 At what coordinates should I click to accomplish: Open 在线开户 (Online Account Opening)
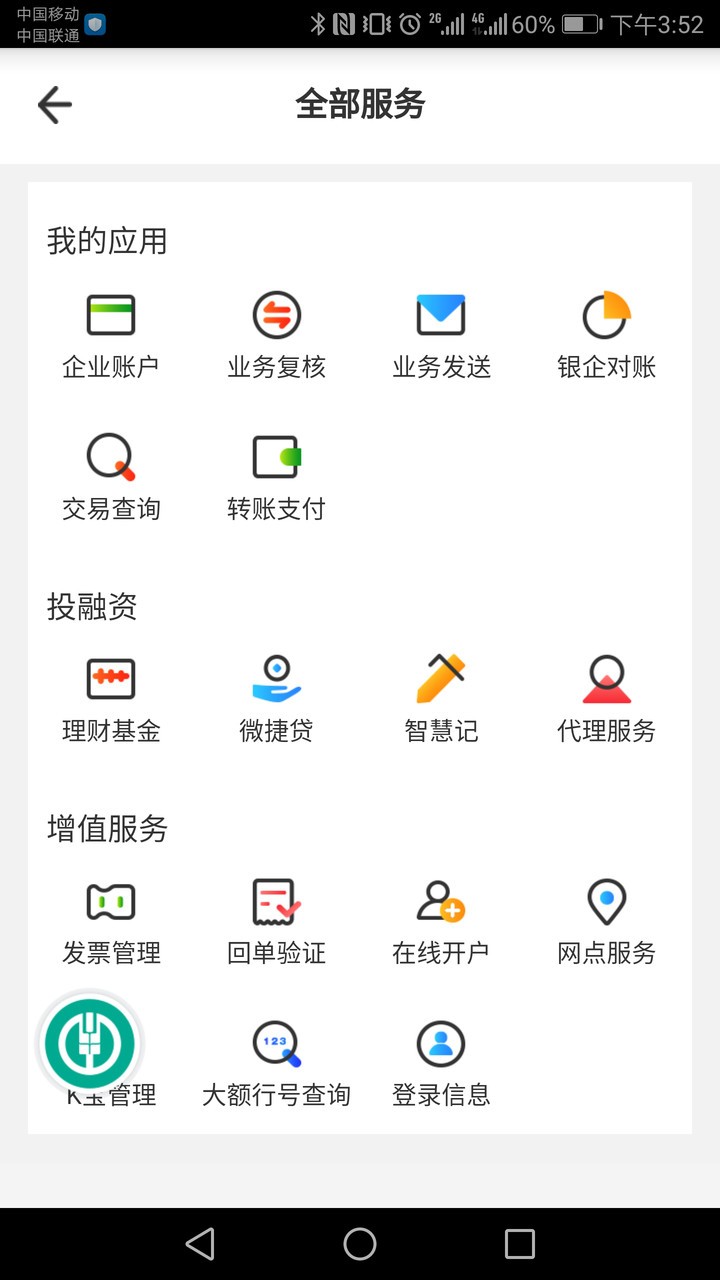440,920
